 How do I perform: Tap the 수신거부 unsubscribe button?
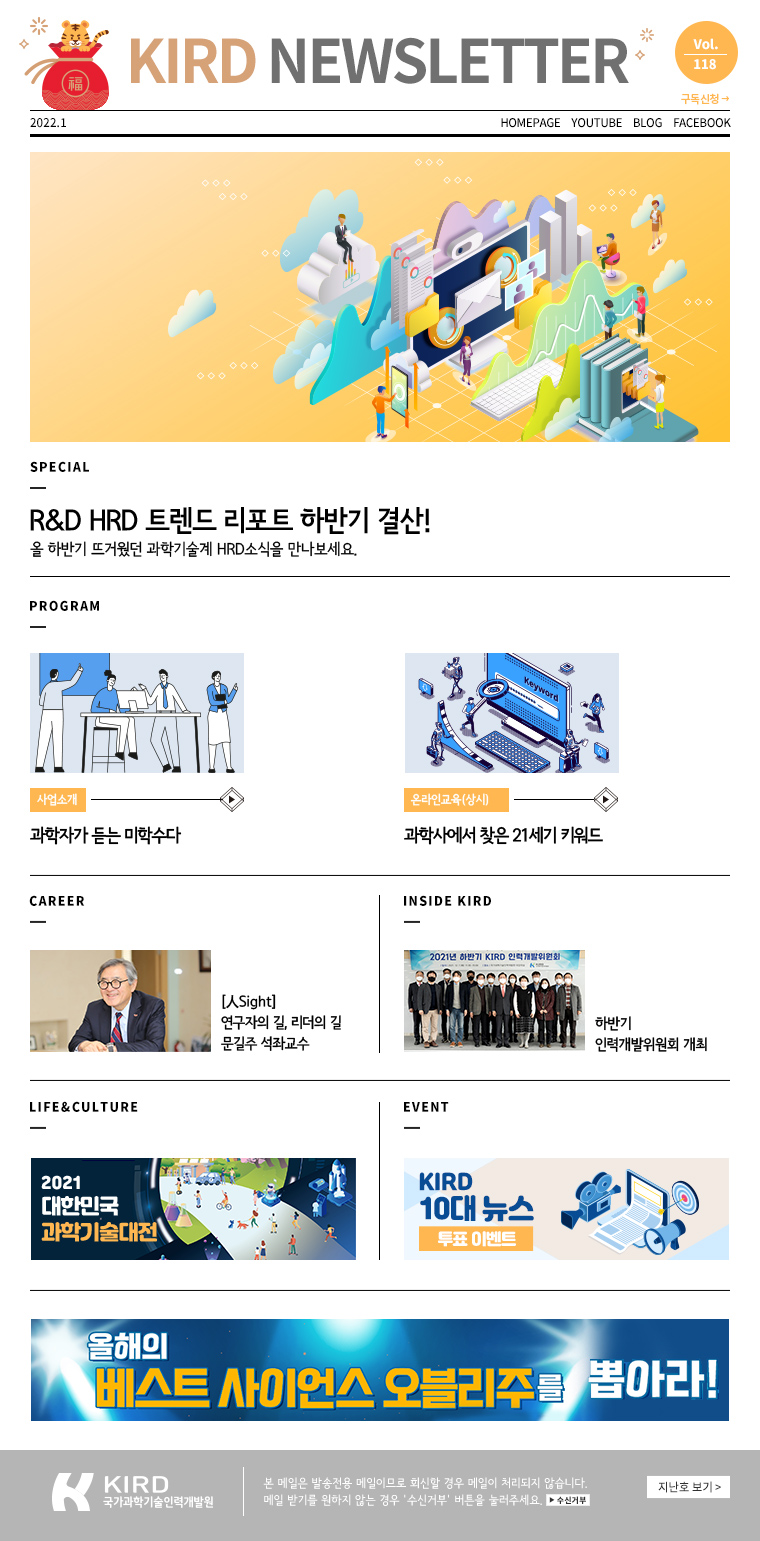coord(568,1500)
